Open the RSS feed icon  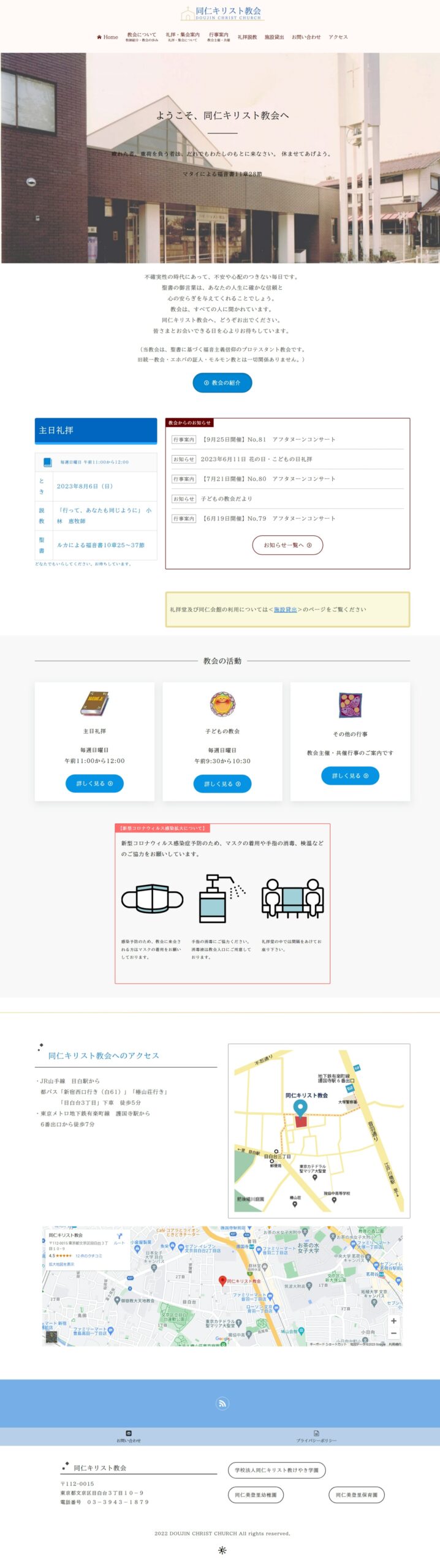coord(222,1403)
